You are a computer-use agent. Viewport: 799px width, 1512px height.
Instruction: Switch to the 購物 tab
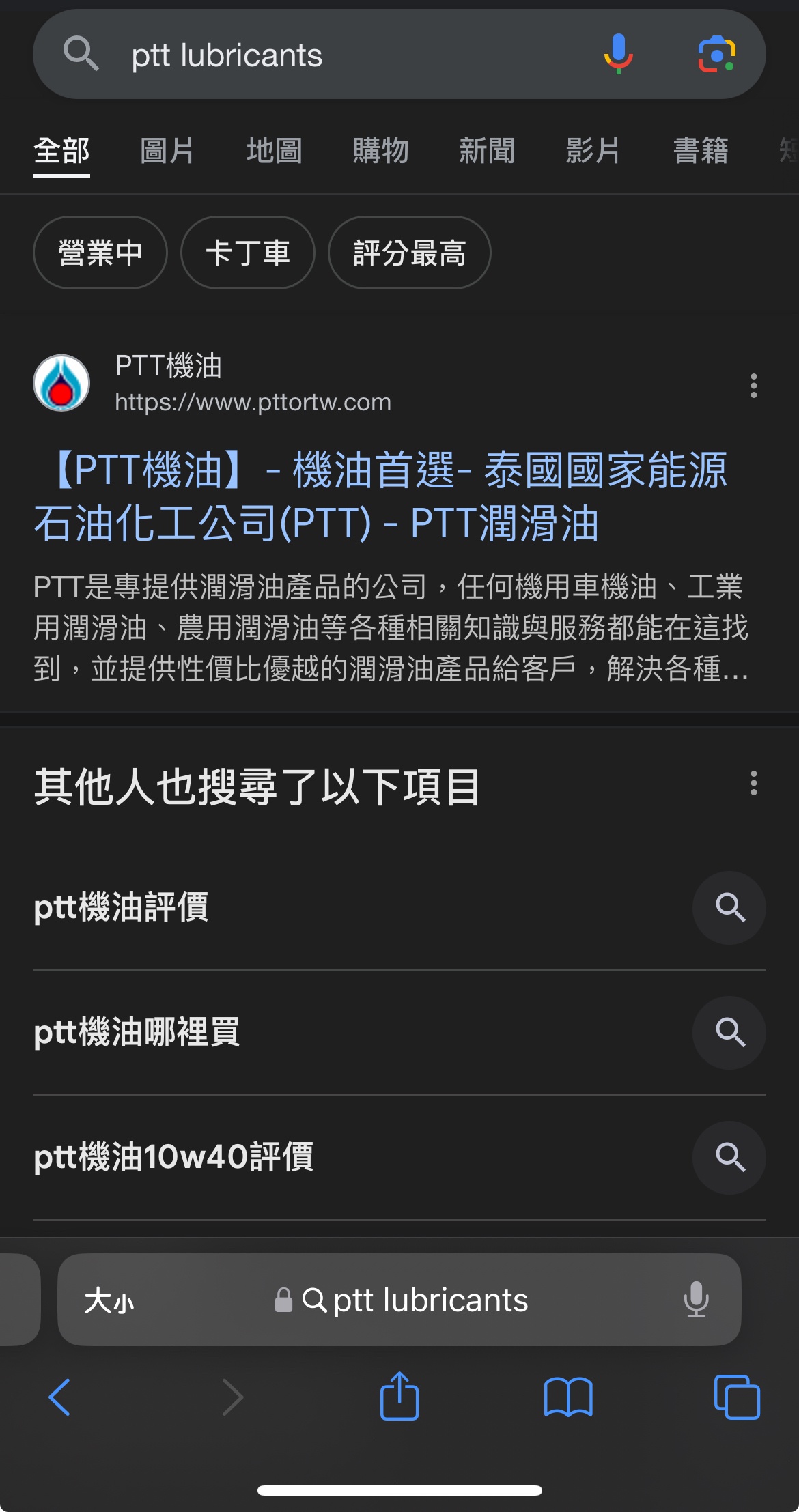(x=380, y=151)
